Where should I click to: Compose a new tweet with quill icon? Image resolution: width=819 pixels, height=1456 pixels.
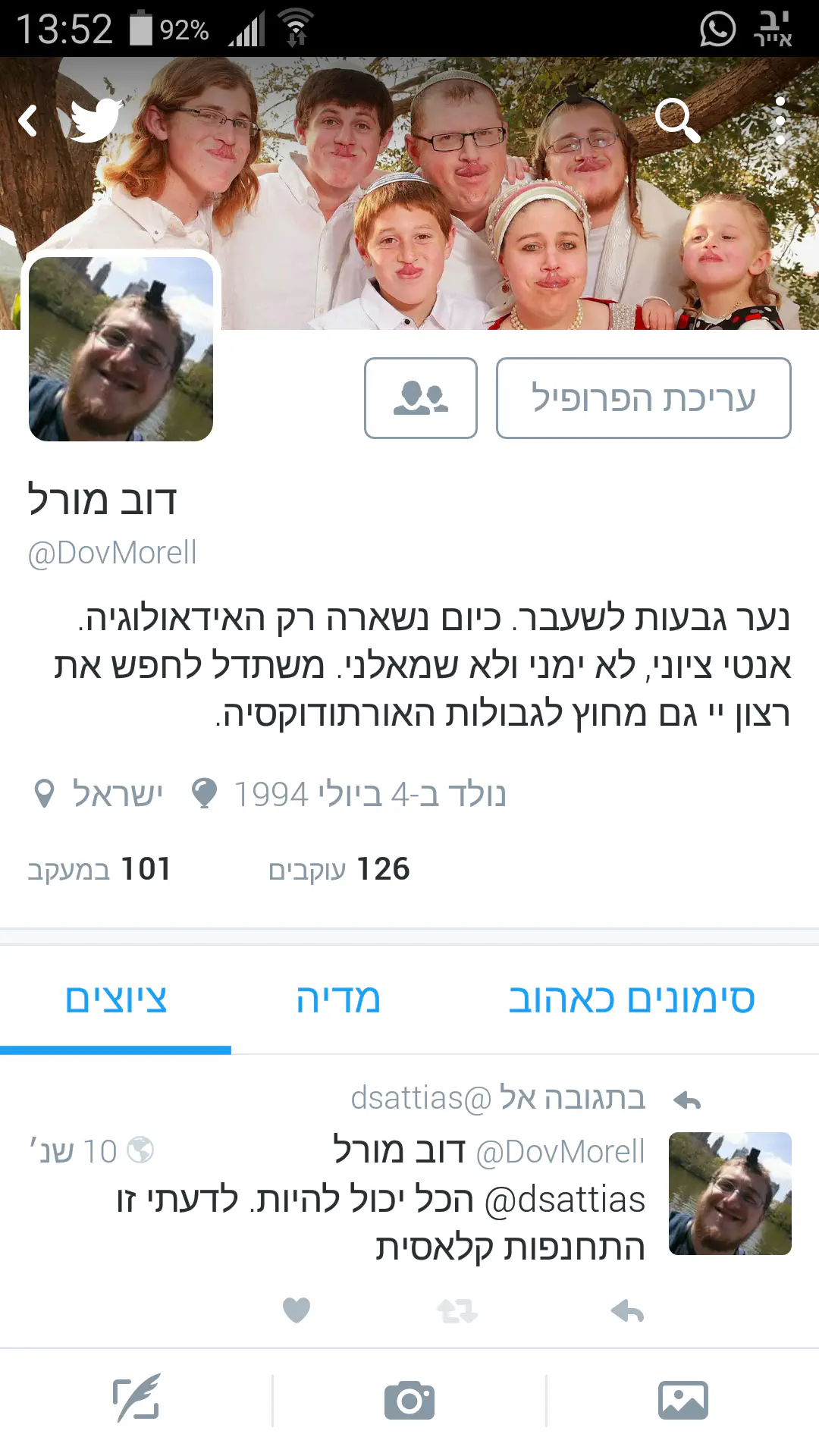136,1400
